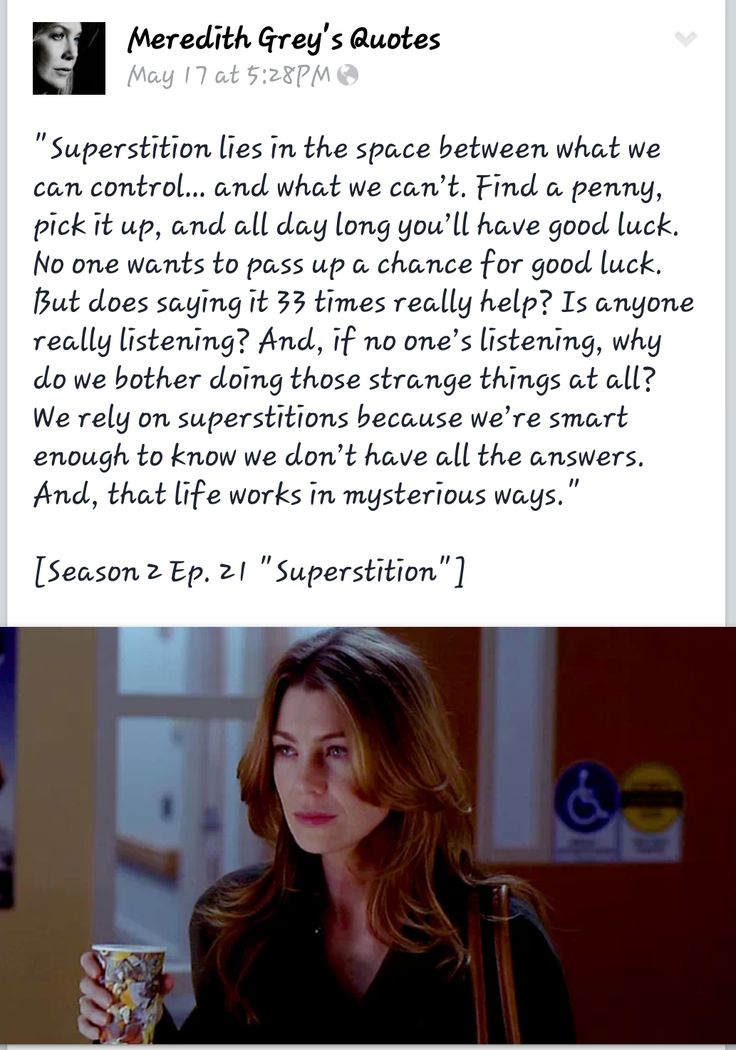Tap the Meredith Grey's Quotes profile picture
This screenshot has height=1050, width=736.
[x=69, y=57]
